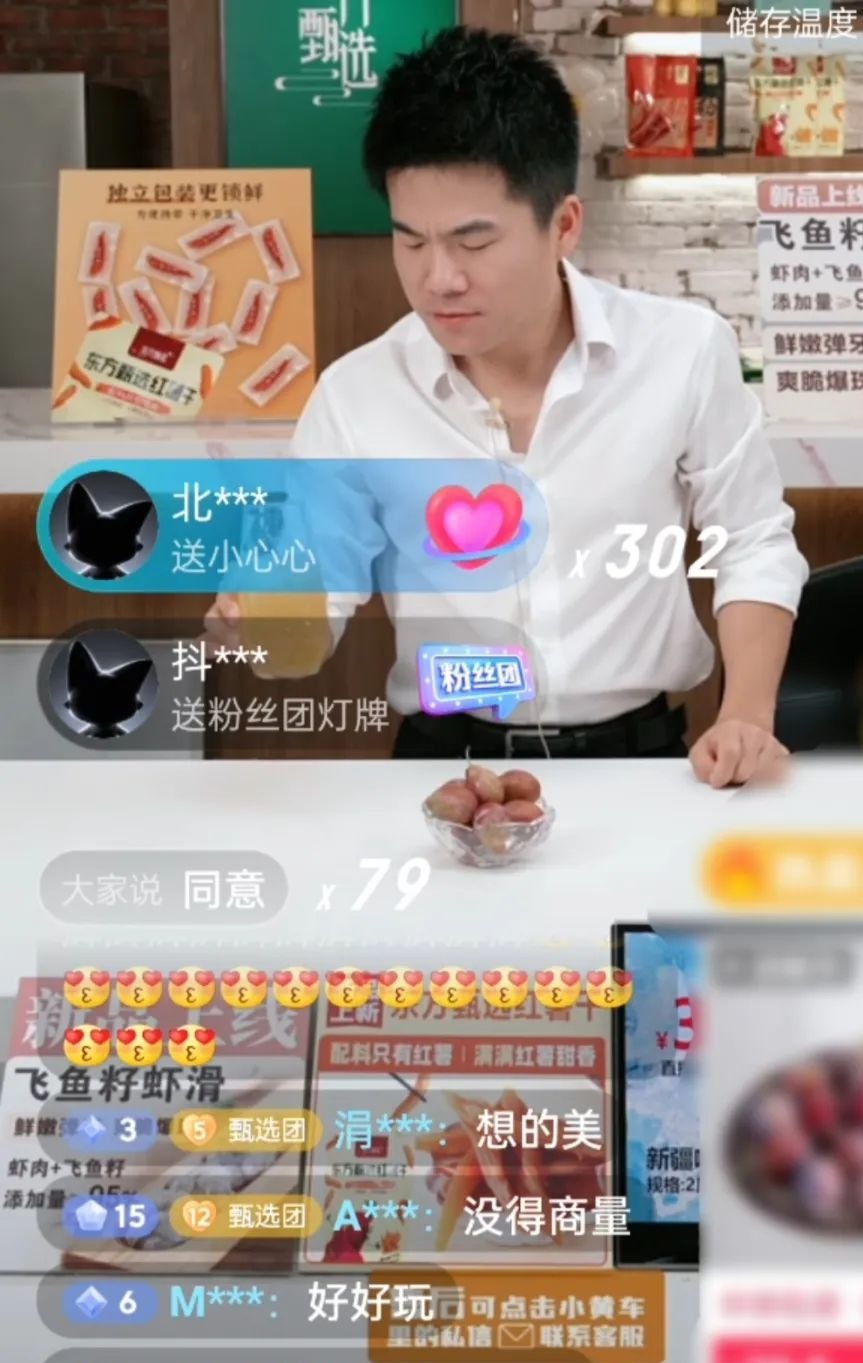Image resolution: width=863 pixels, height=1363 pixels.
Task: Tap the 大家说 同意 chip
Action: click(x=163, y=888)
